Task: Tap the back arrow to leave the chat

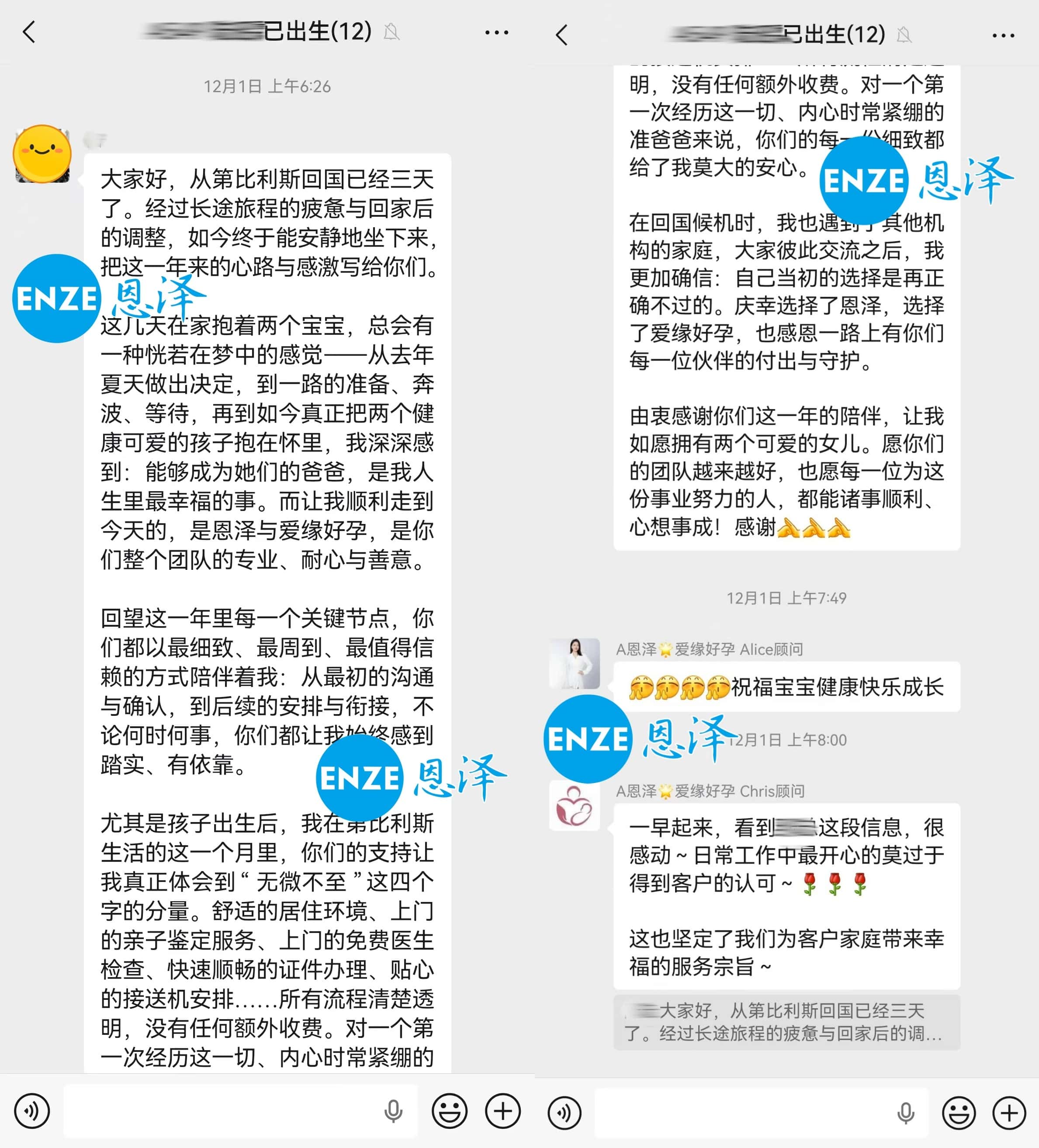Action: pos(28,32)
